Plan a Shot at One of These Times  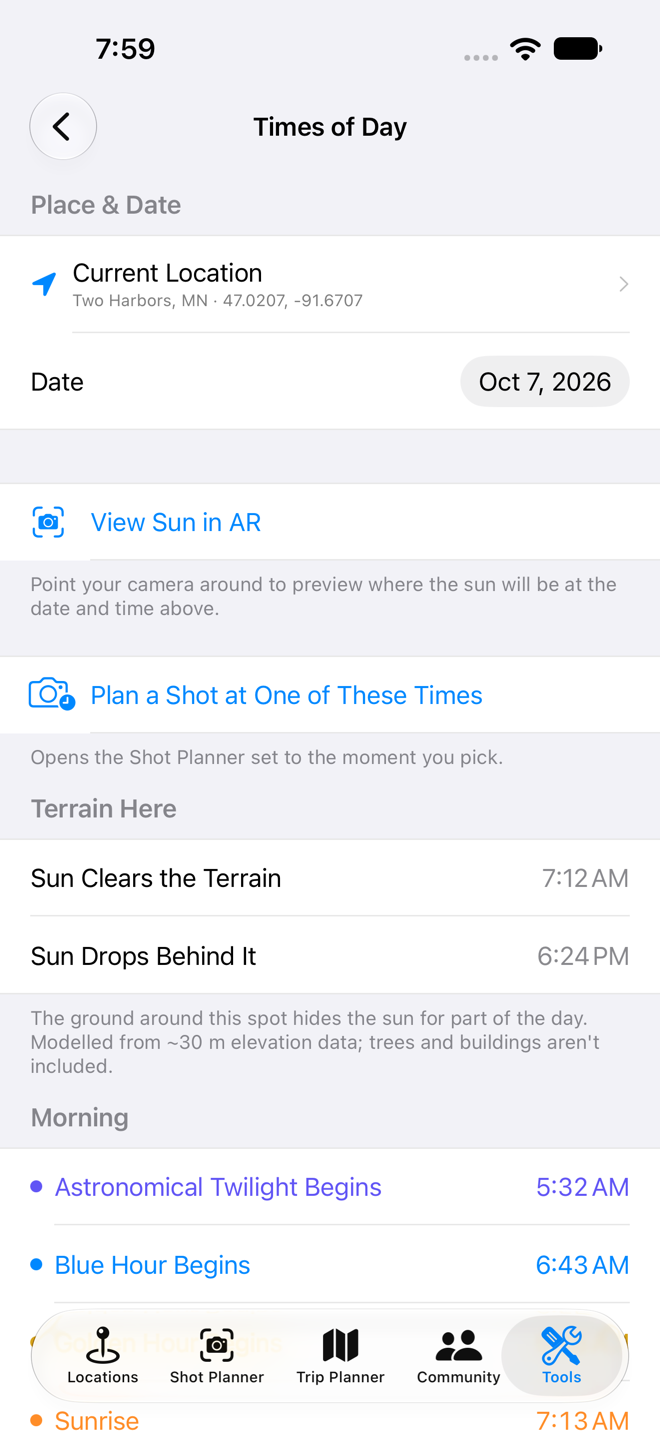coord(330,695)
